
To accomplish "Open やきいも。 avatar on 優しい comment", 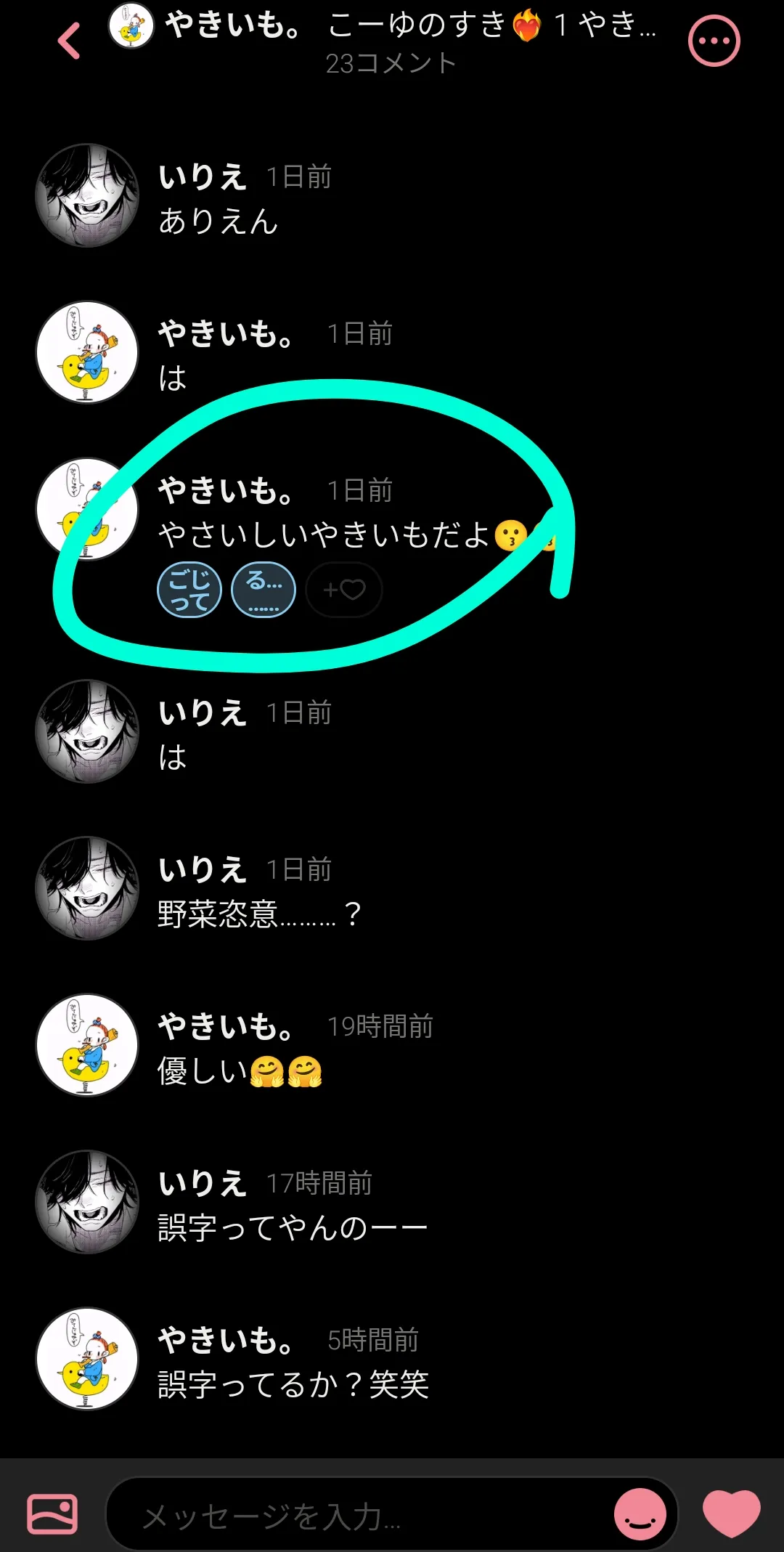I will pyautogui.click(x=87, y=1045).
